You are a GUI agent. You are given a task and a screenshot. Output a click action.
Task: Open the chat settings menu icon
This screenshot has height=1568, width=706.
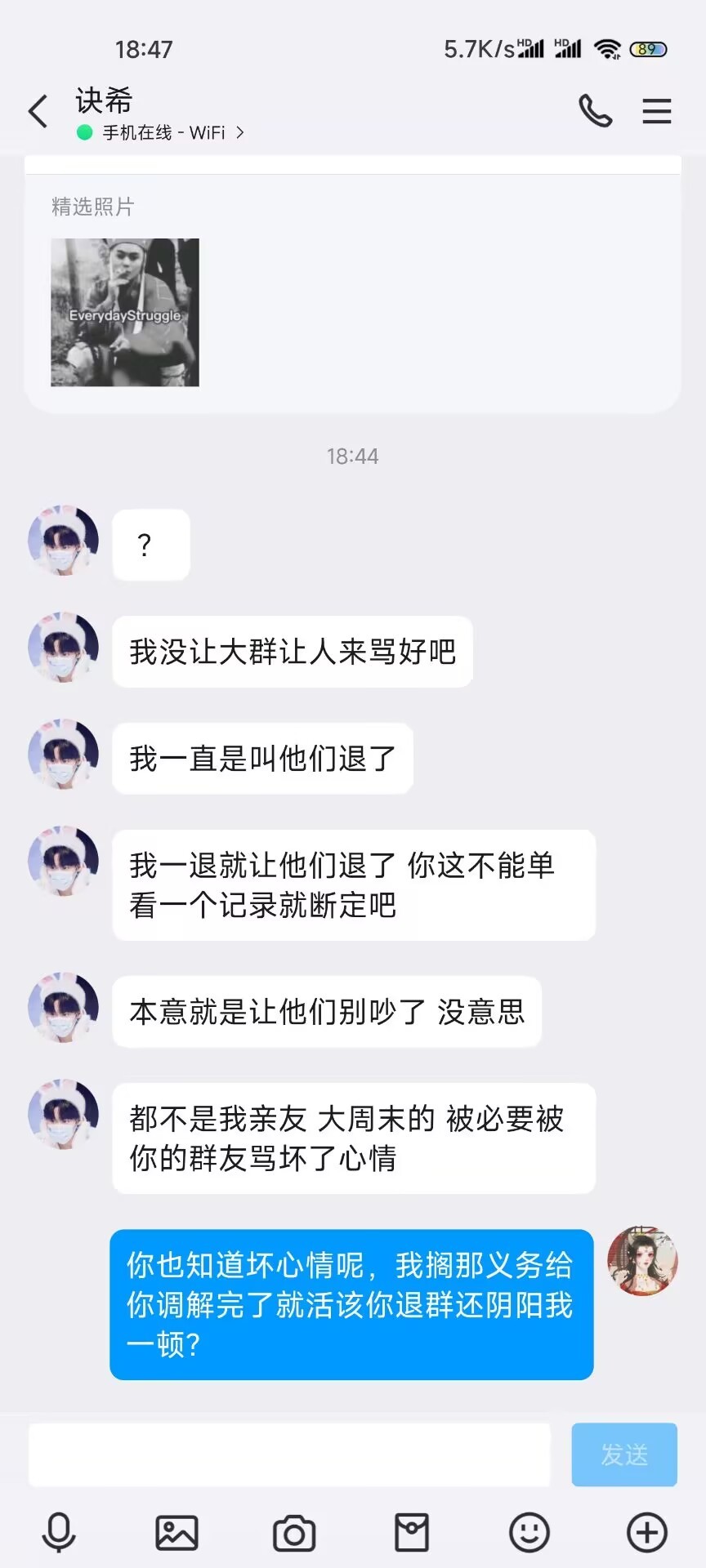point(656,111)
